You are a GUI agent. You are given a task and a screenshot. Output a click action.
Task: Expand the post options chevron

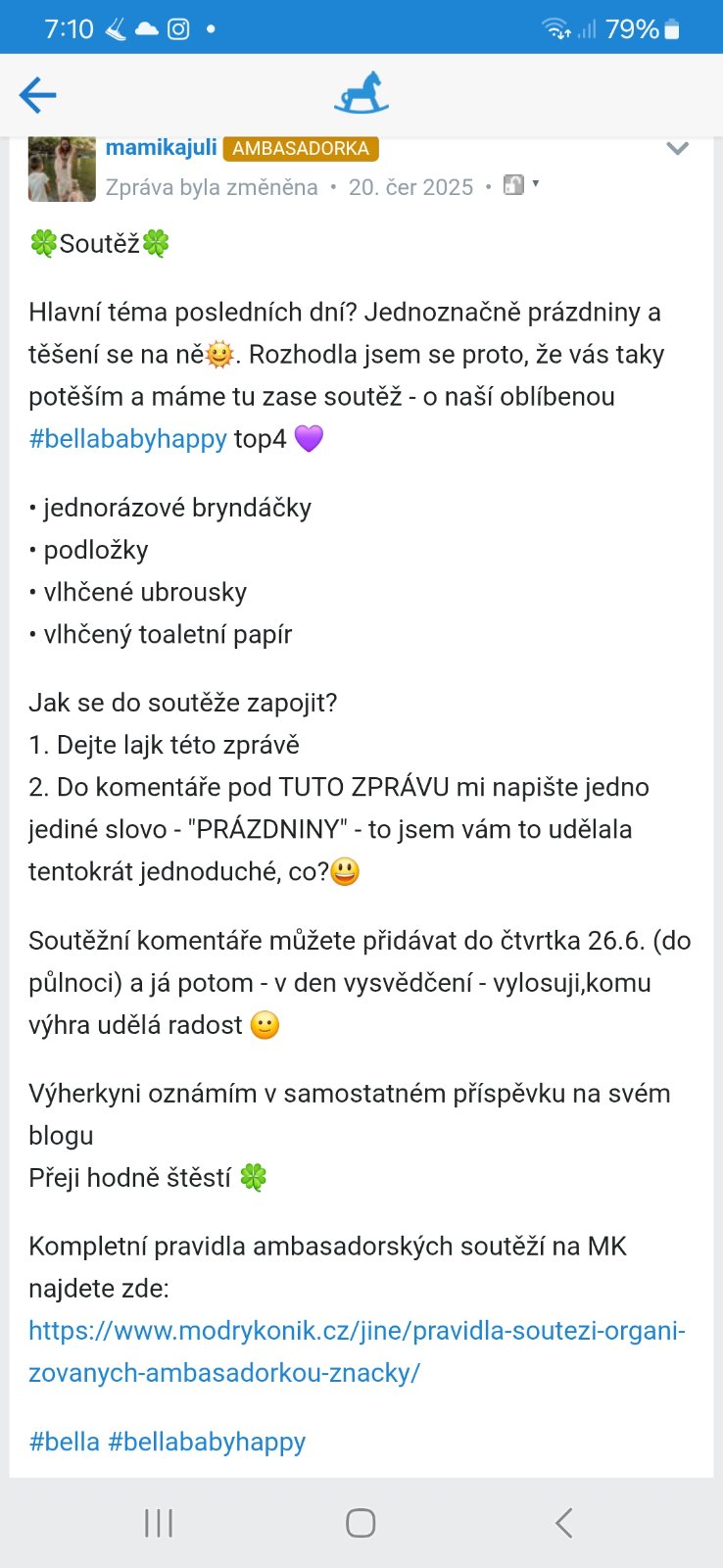677,149
